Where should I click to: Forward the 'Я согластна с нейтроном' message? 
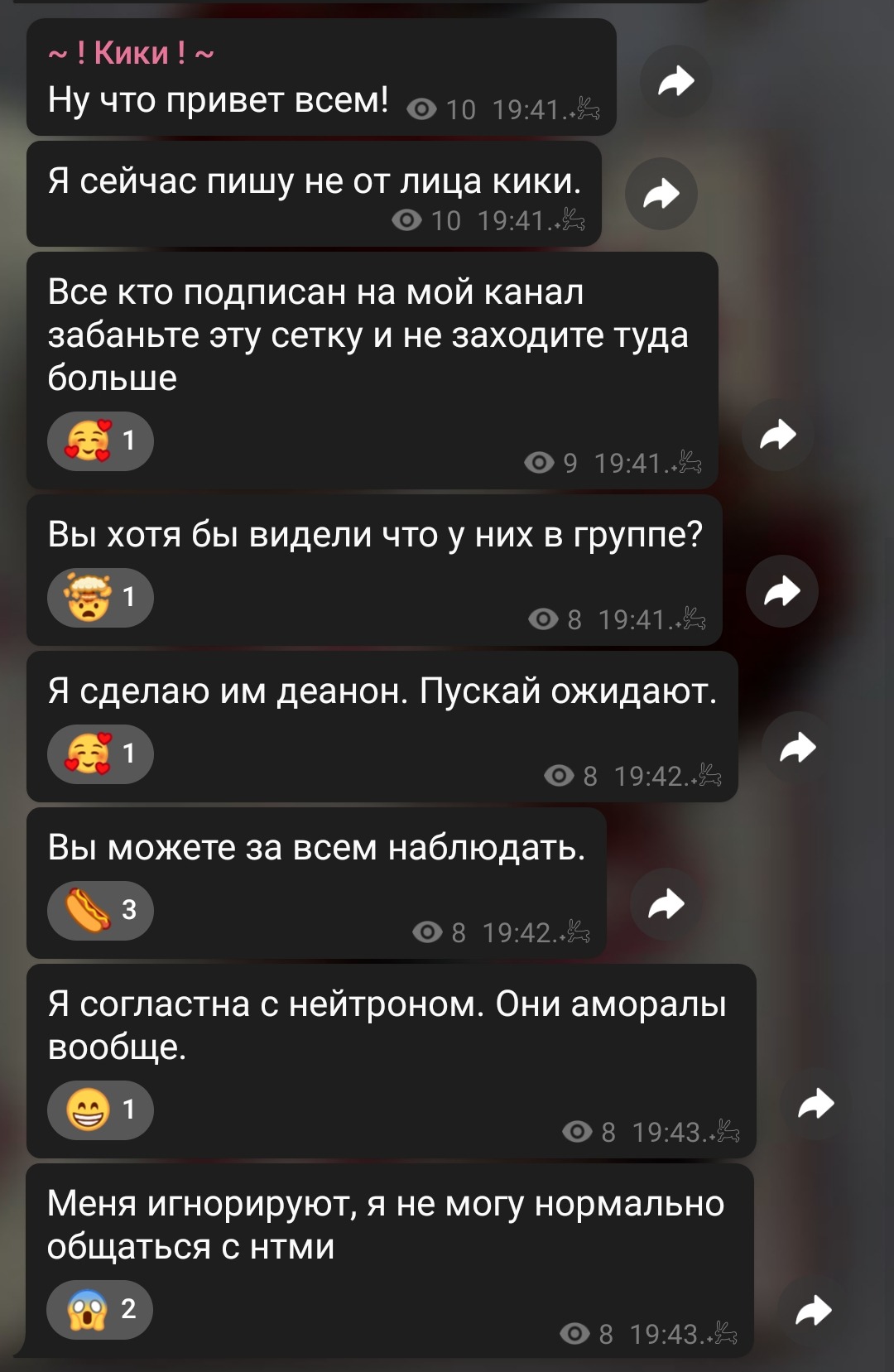815,1103
